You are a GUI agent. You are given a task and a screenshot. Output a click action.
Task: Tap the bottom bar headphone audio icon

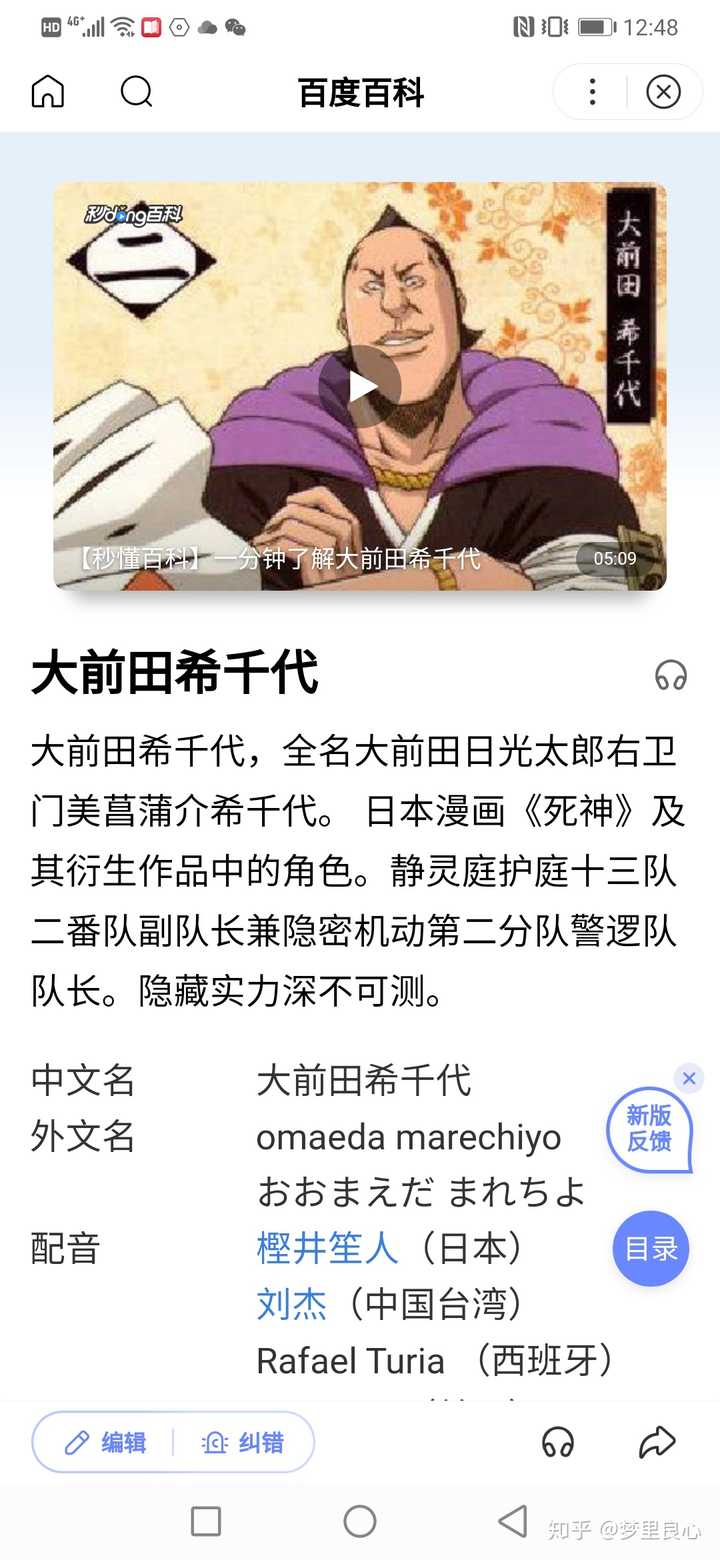pyautogui.click(x=558, y=1442)
